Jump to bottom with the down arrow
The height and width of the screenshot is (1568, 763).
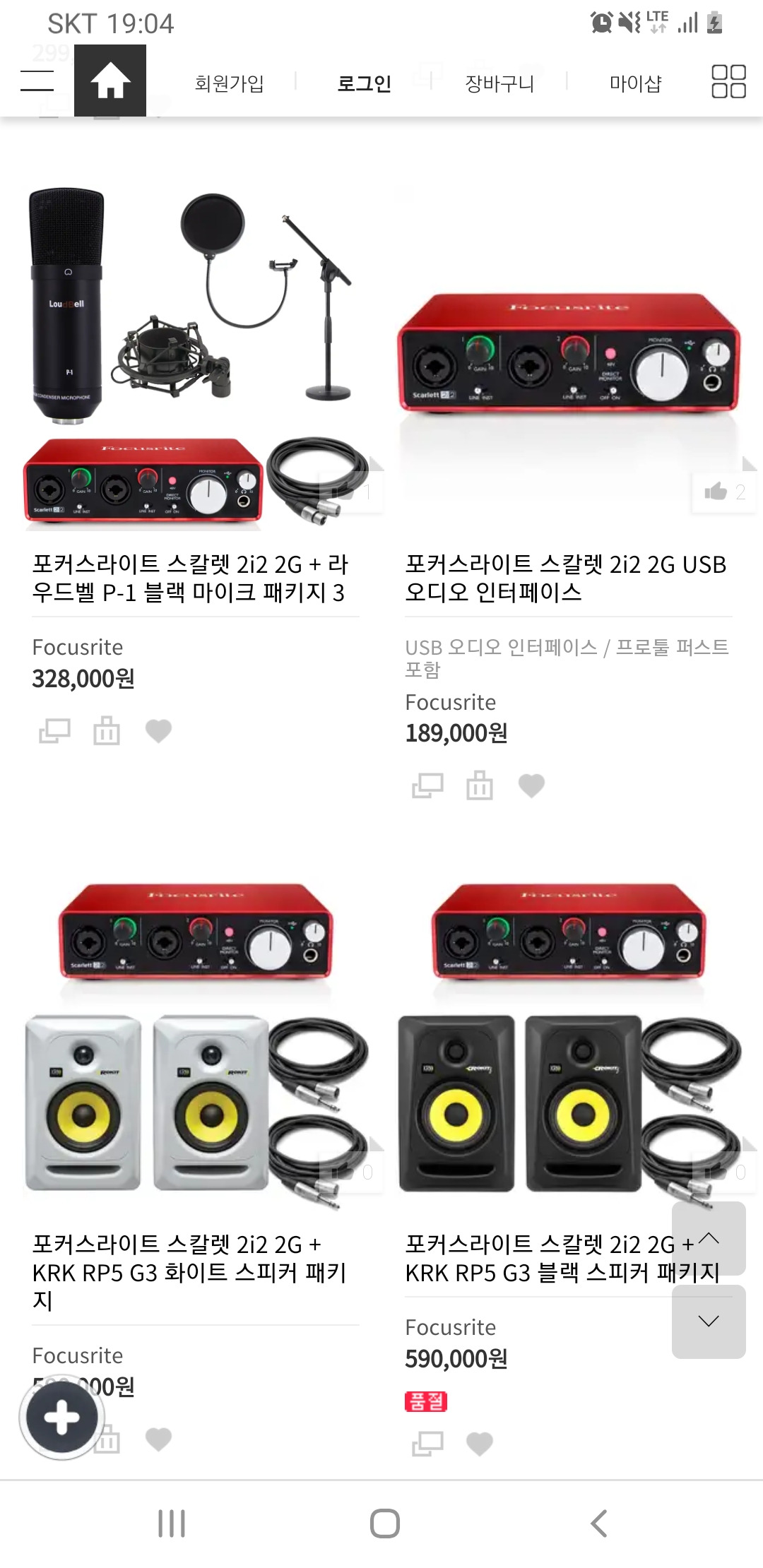tap(709, 1321)
